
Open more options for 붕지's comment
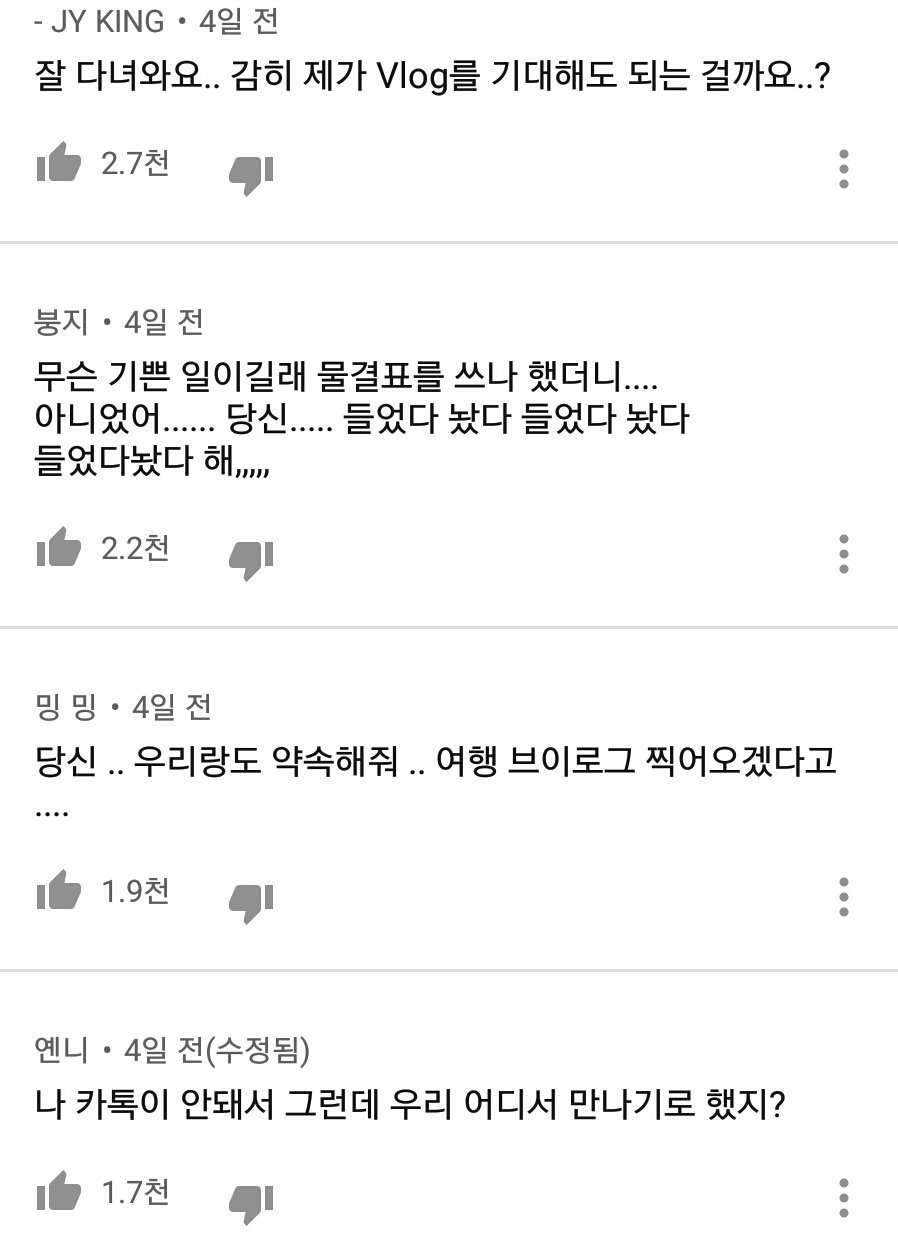point(844,554)
